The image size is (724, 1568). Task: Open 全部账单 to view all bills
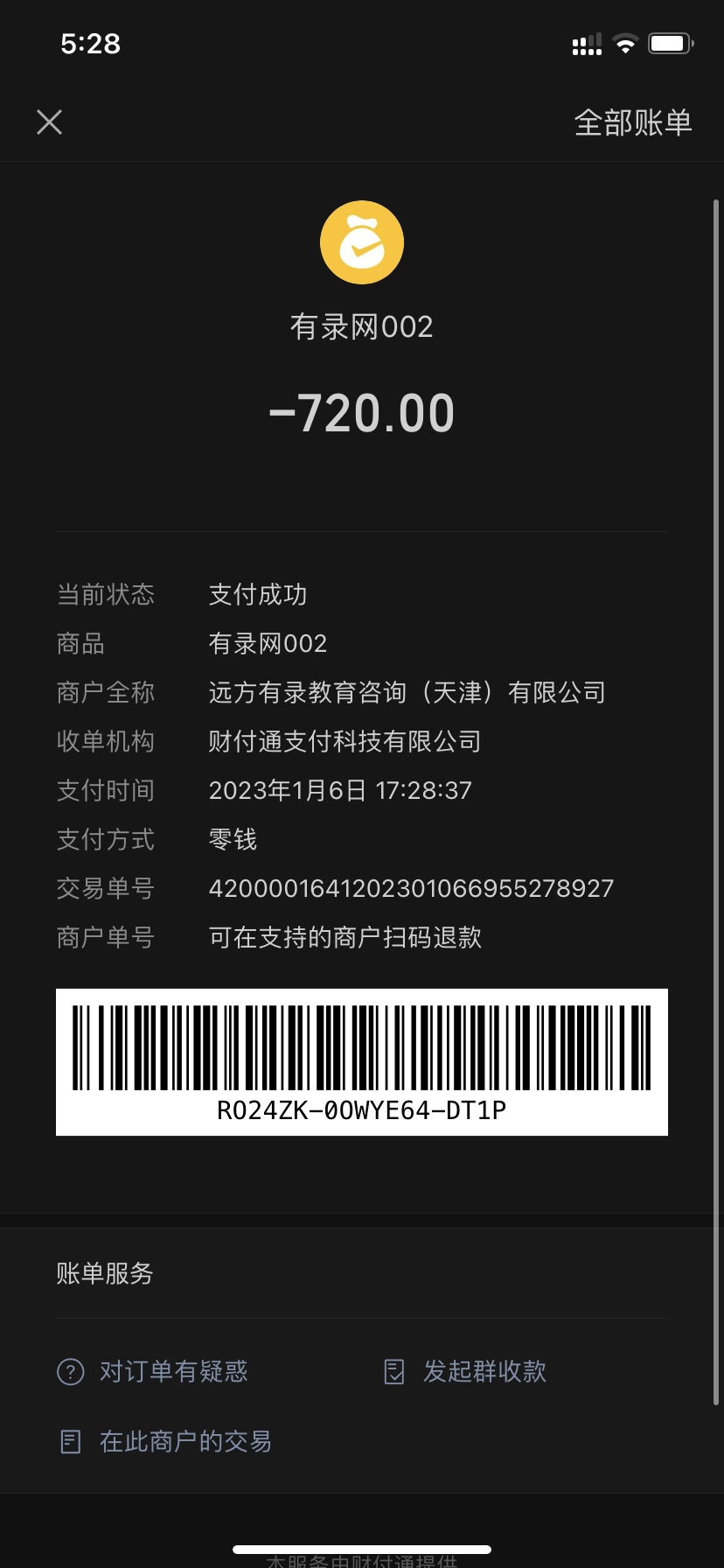632,122
